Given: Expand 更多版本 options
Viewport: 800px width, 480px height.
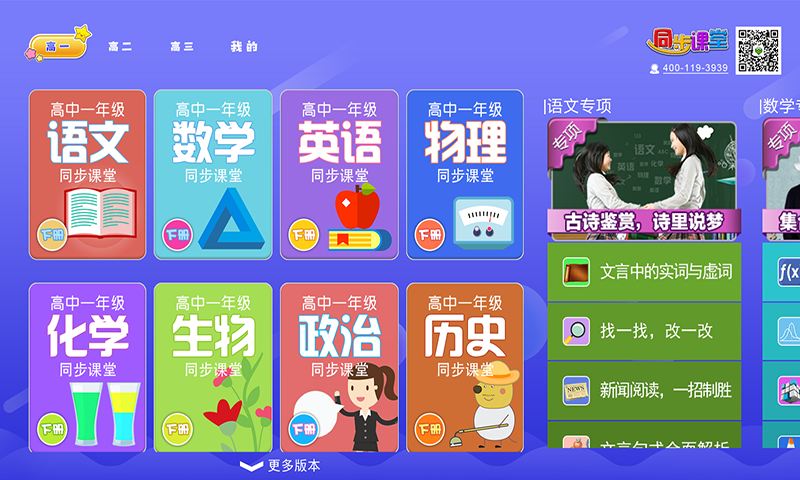Looking at the screenshot, I should (x=281, y=466).
